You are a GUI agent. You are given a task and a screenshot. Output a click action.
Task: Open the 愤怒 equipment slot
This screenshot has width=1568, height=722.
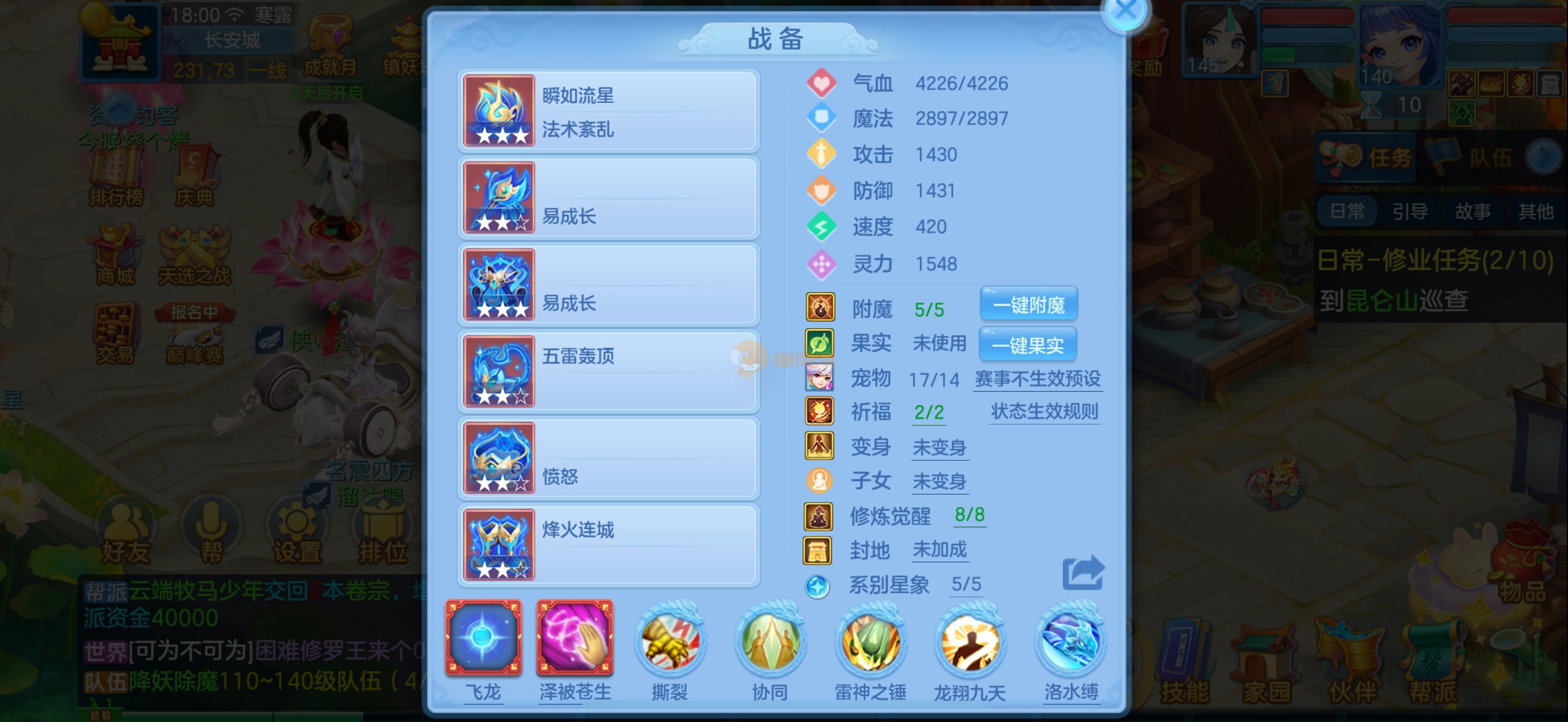click(x=607, y=458)
